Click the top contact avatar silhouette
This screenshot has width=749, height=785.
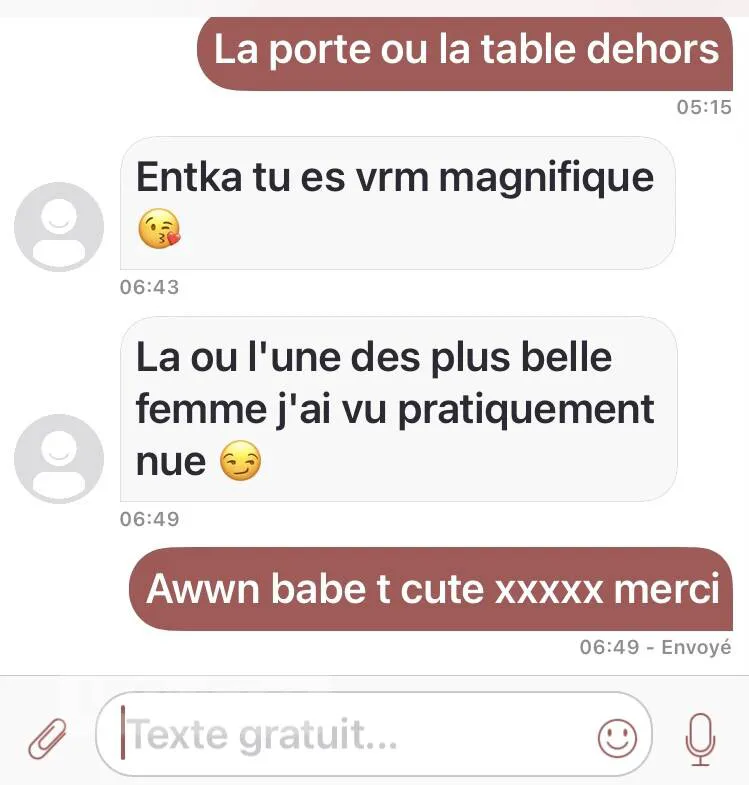point(58,227)
